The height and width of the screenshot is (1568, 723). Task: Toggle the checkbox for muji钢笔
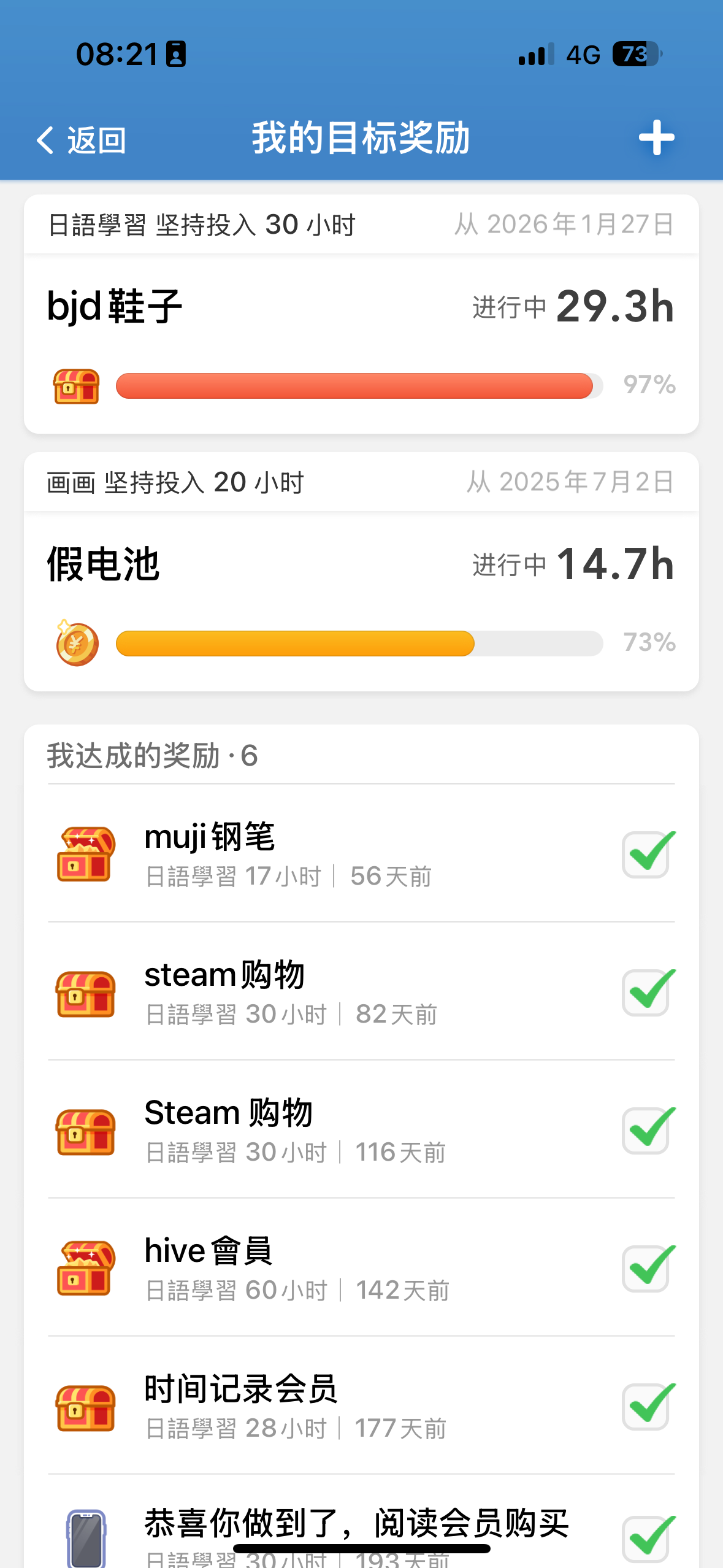point(648,853)
